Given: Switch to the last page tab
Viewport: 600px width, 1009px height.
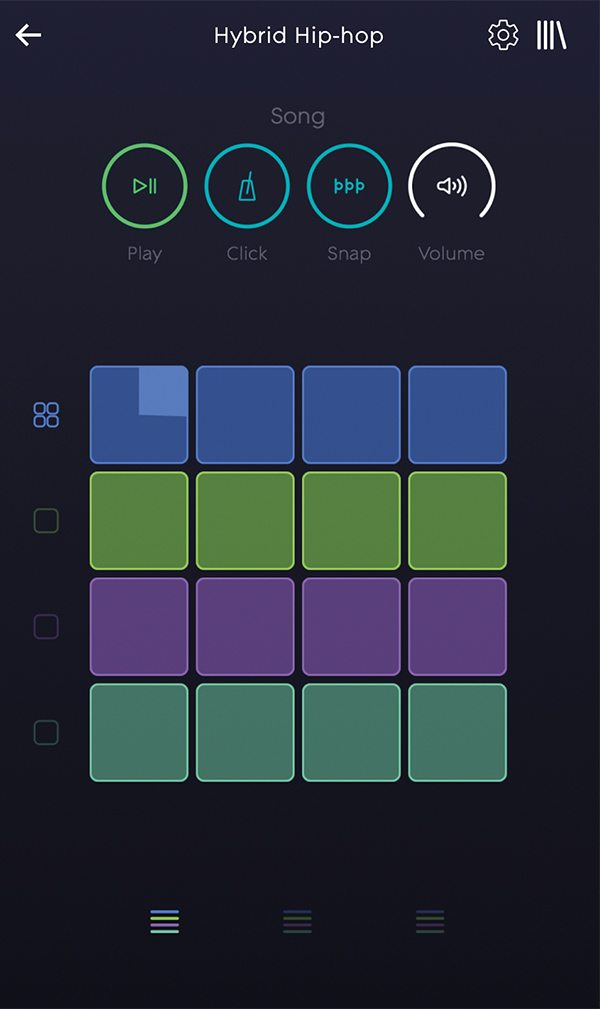Looking at the screenshot, I should click(x=430, y=921).
